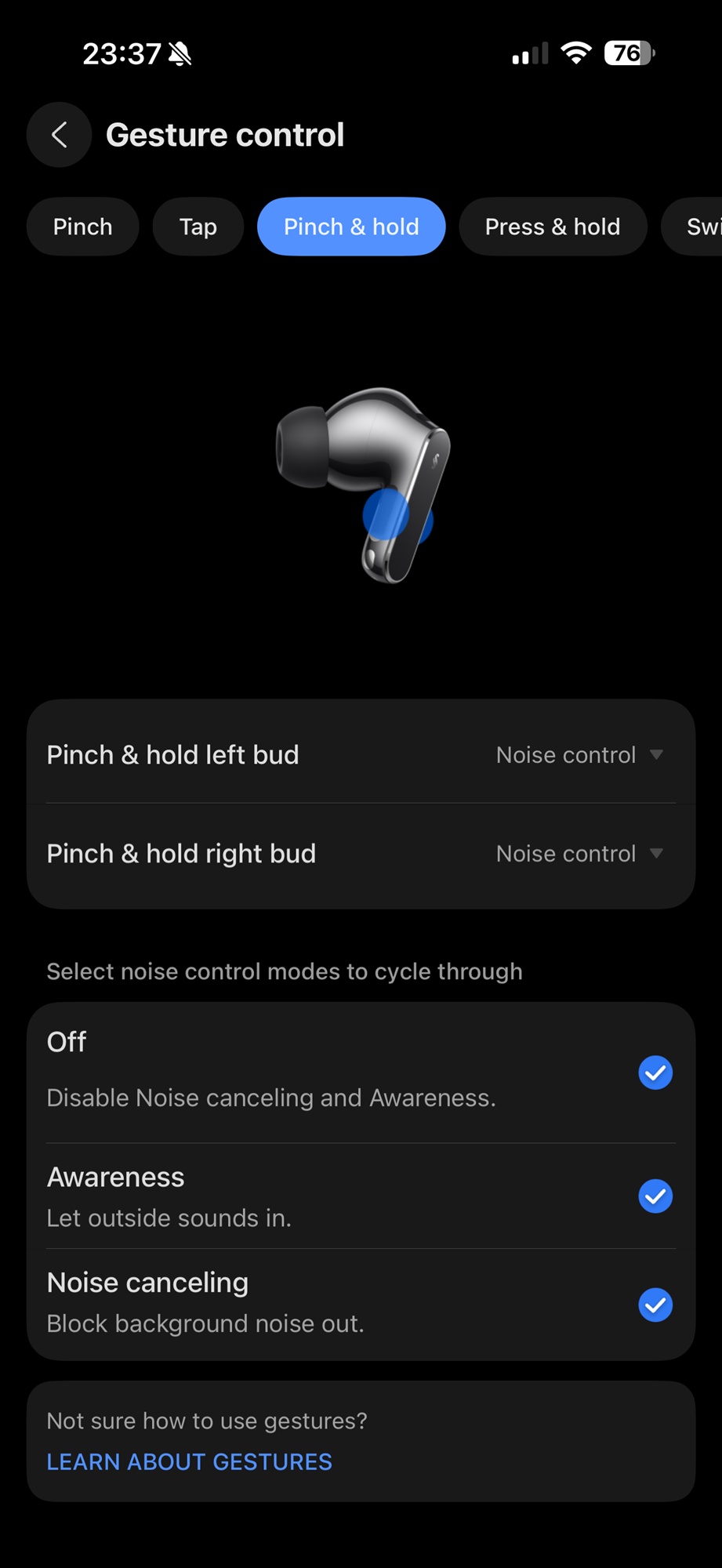The height and width of the screenshot is (1568, 722).
Task: Uncheck the Noise canceling mode
Action: (655, 1305)
